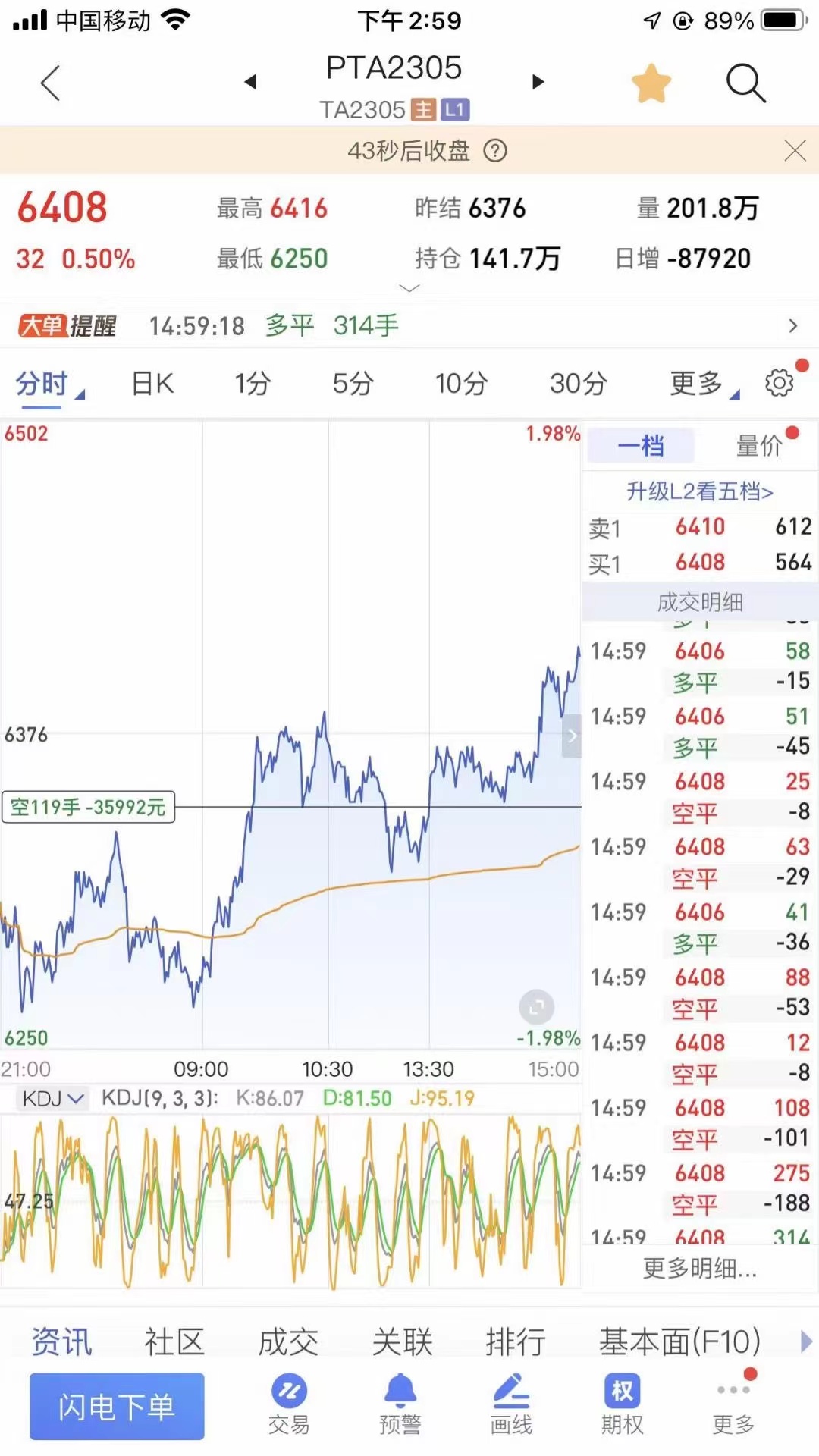Open the 画线 drawing tool
The height and width of the screenshot is (1456, 819).
pos(511,1404)
